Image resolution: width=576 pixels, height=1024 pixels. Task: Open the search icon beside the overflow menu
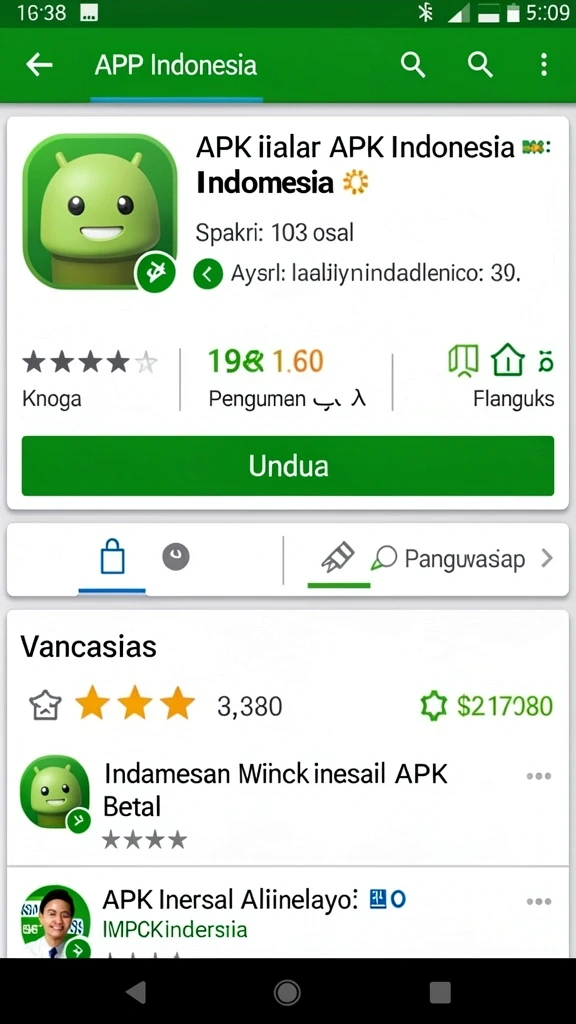coord(480,65)
